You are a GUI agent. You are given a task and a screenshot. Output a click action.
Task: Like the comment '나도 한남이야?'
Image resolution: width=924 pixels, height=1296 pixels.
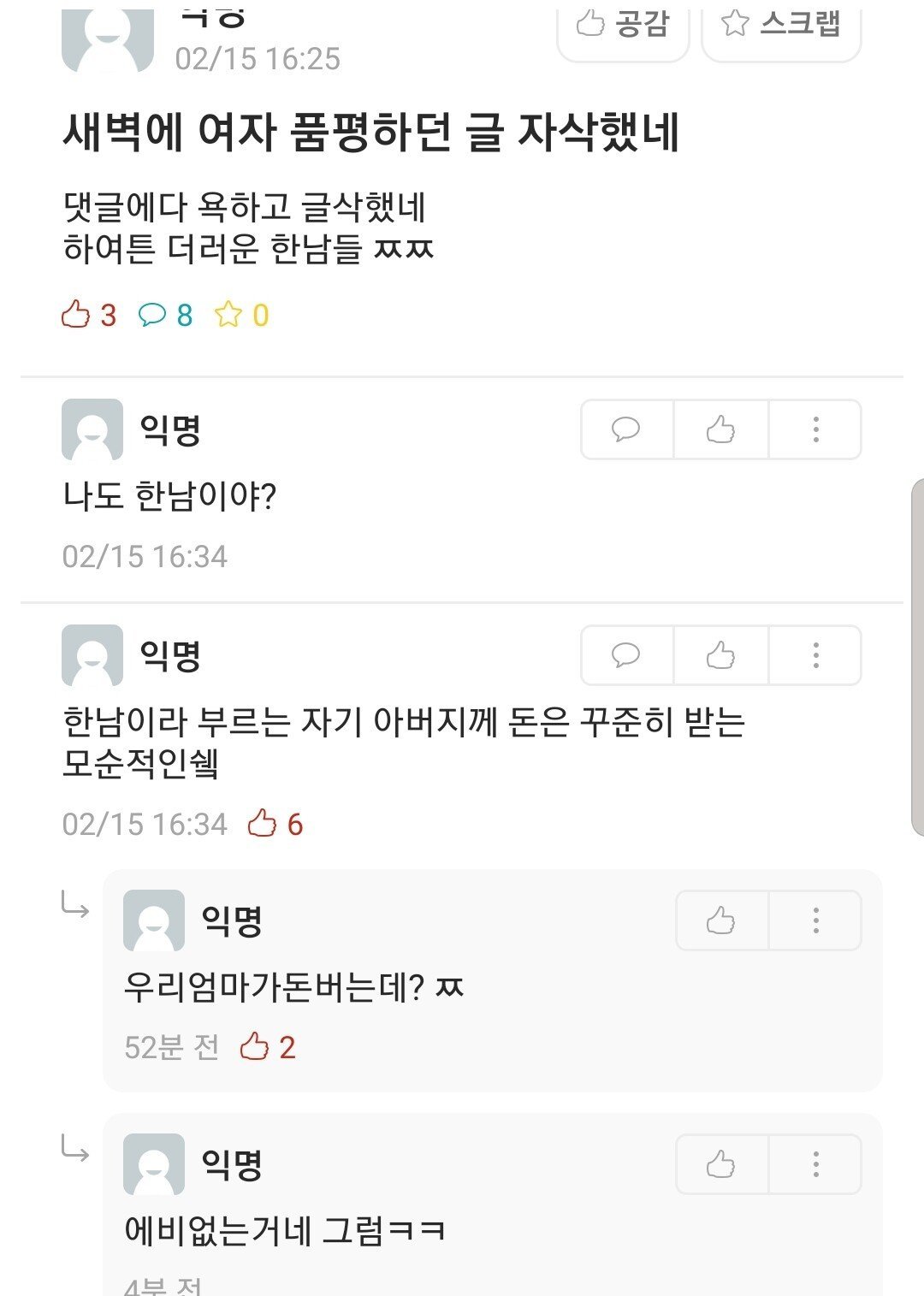(x=721, y=429)
